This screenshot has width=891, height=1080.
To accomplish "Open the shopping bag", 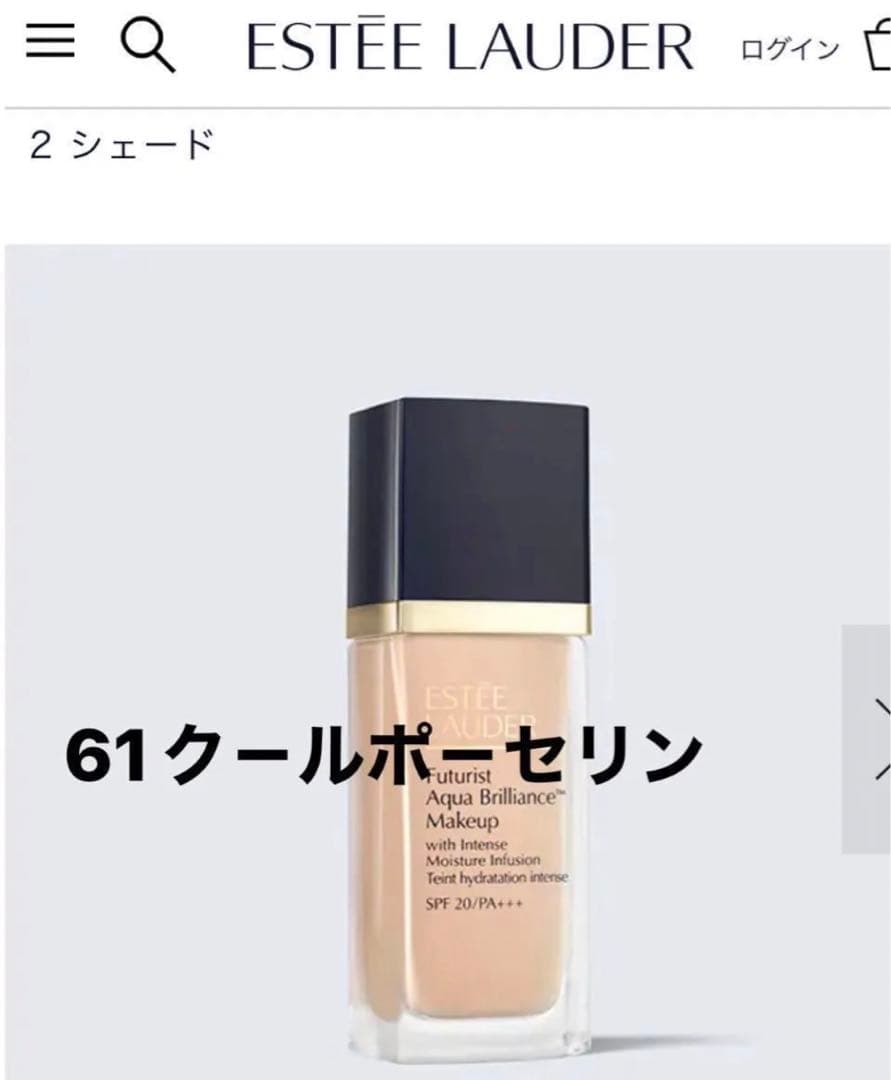I will (x=877, y=45).
